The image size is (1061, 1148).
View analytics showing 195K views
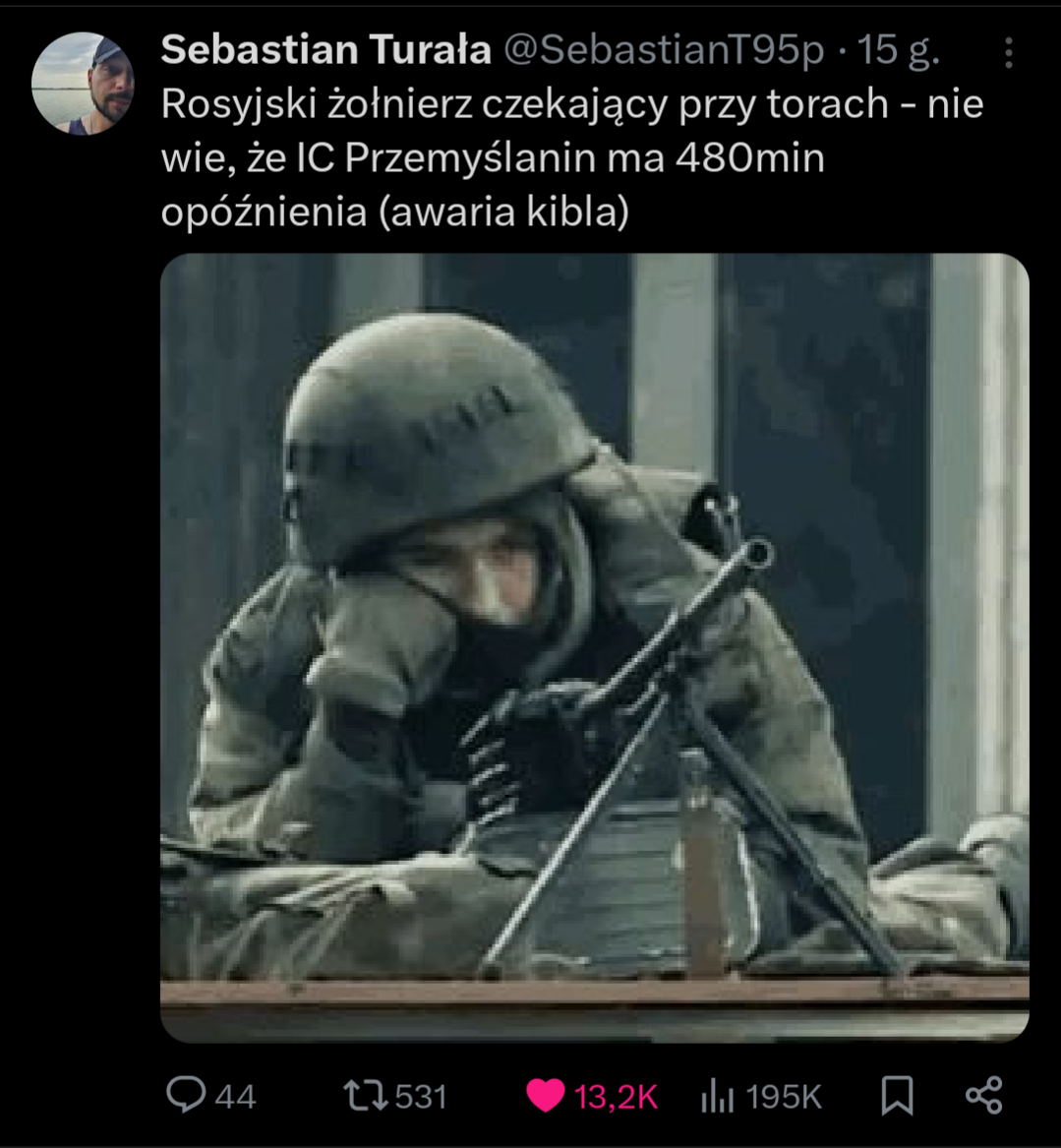pos(717,1096)
